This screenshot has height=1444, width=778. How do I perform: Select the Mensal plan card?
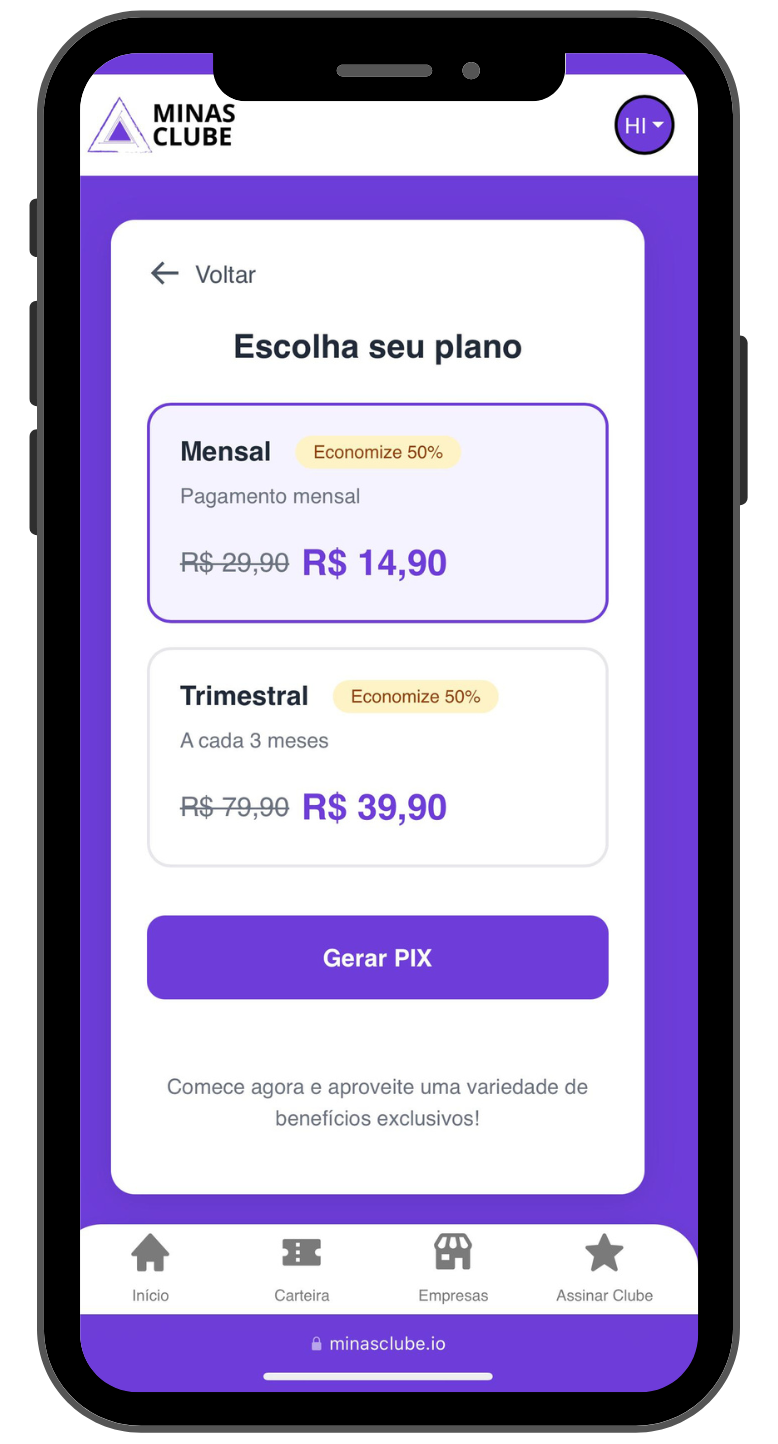pos(377,512)
